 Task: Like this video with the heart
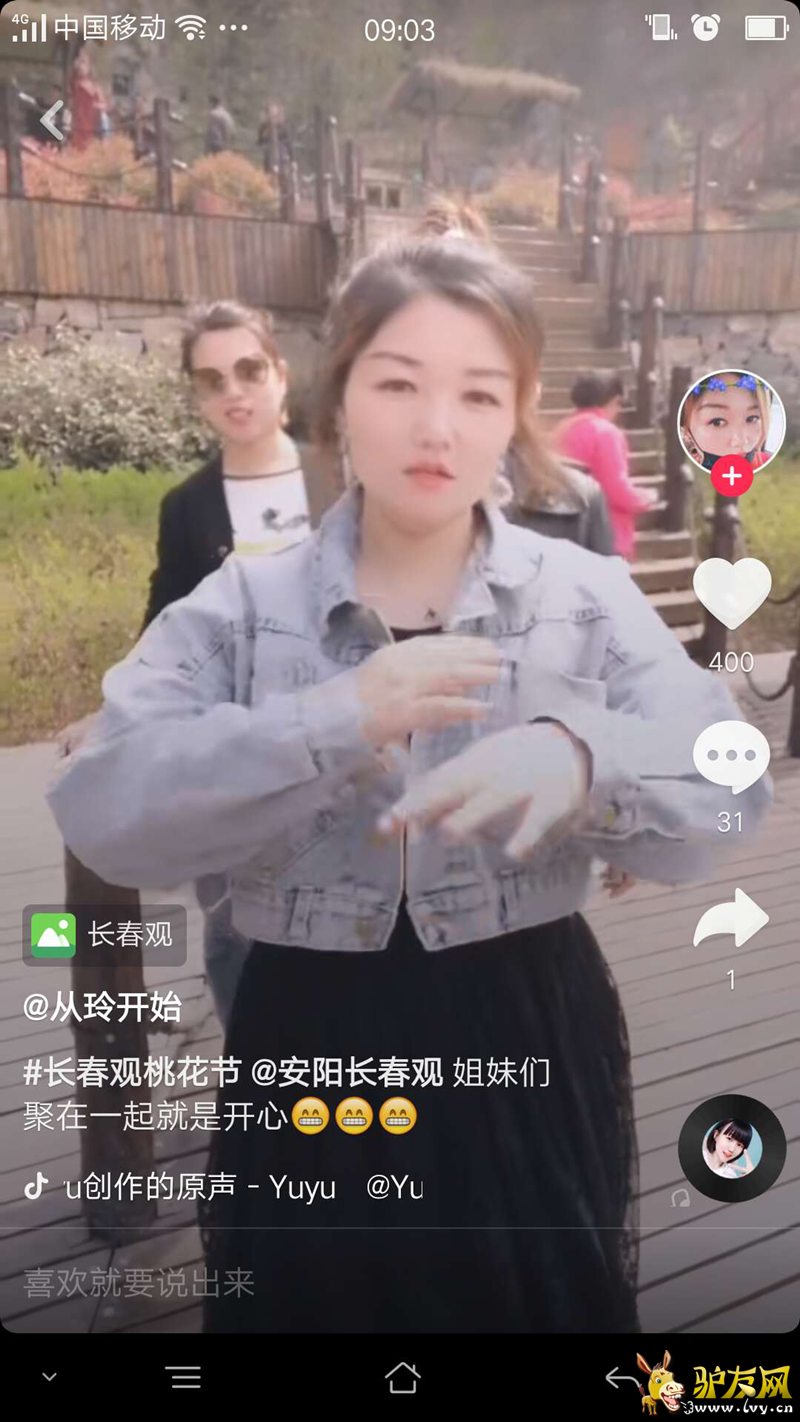tap(731, 593)
